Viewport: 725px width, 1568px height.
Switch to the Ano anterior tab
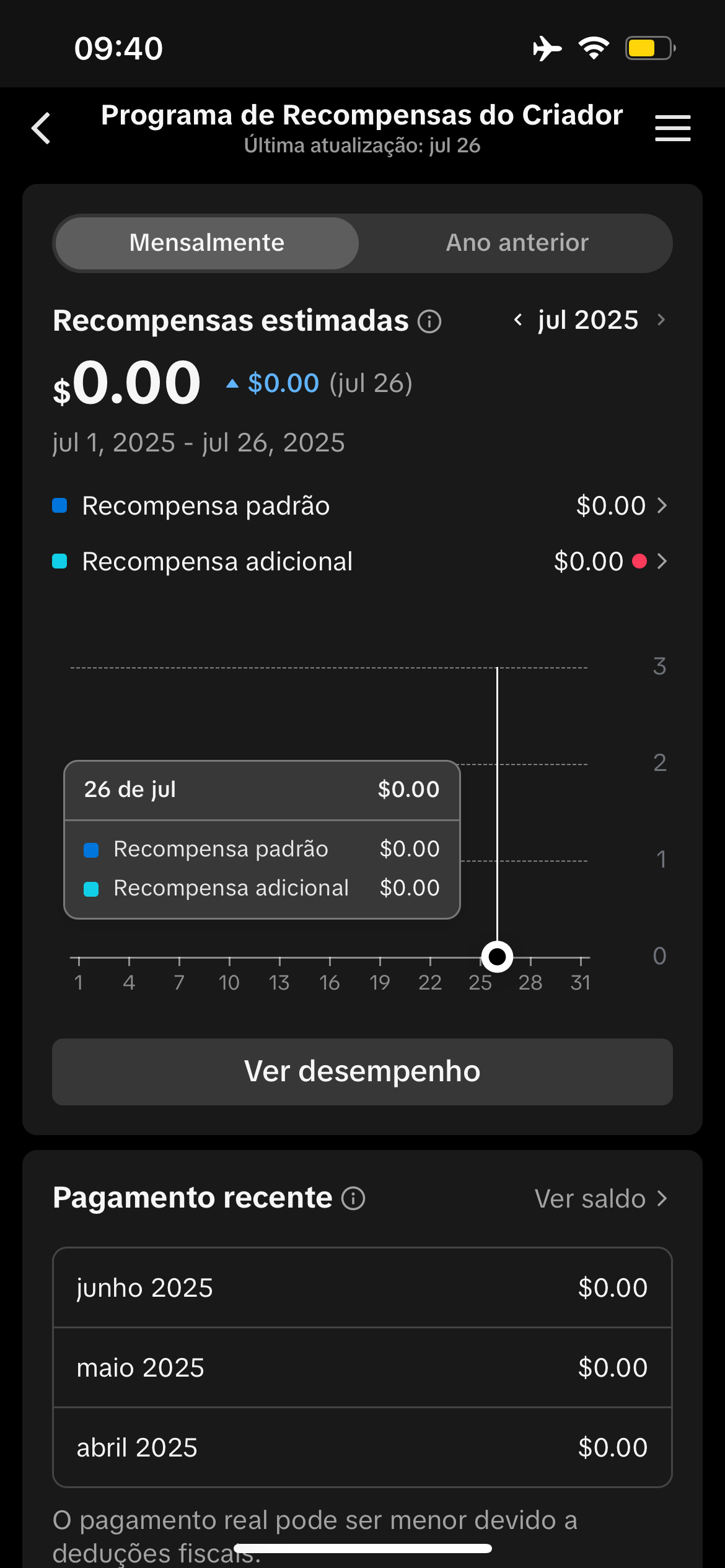point(517,243)
